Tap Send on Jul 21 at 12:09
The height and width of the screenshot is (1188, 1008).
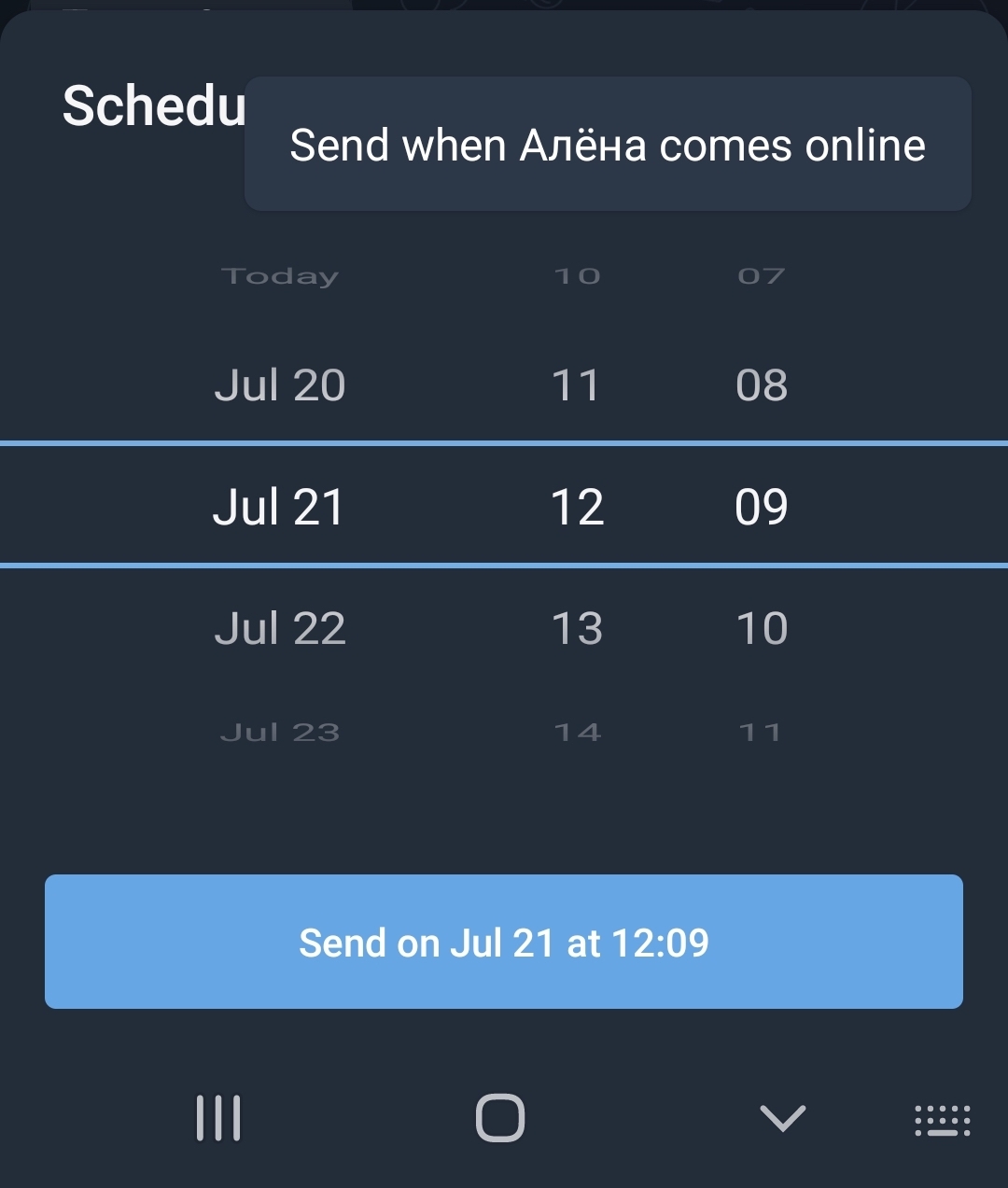click(x=504, y=942)
